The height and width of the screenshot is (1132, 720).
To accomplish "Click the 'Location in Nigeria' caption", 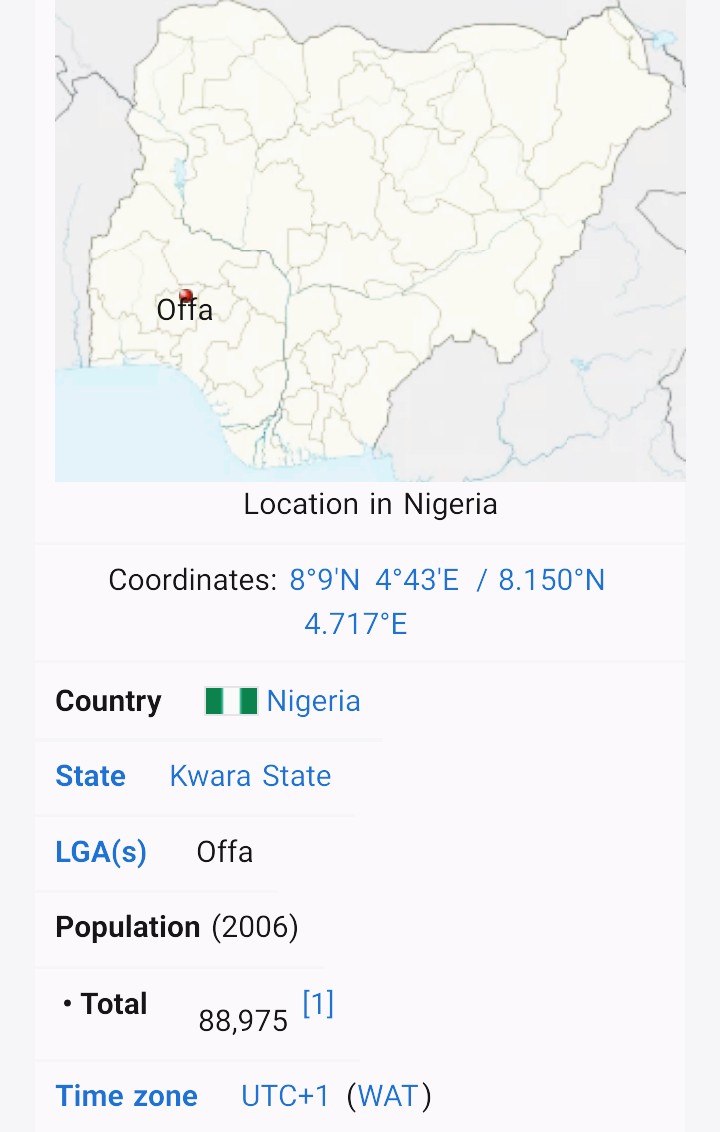I will click(370, 504).
